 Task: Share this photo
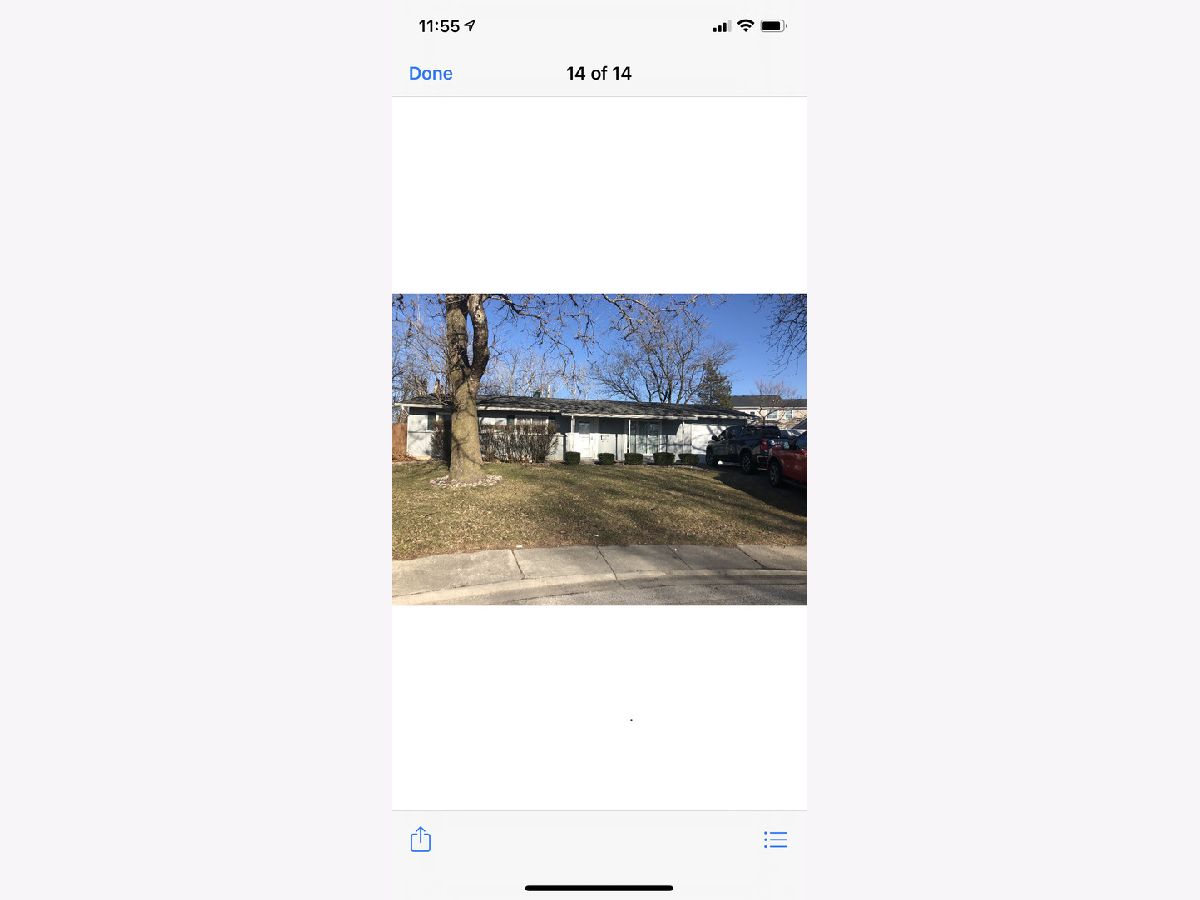421,839
